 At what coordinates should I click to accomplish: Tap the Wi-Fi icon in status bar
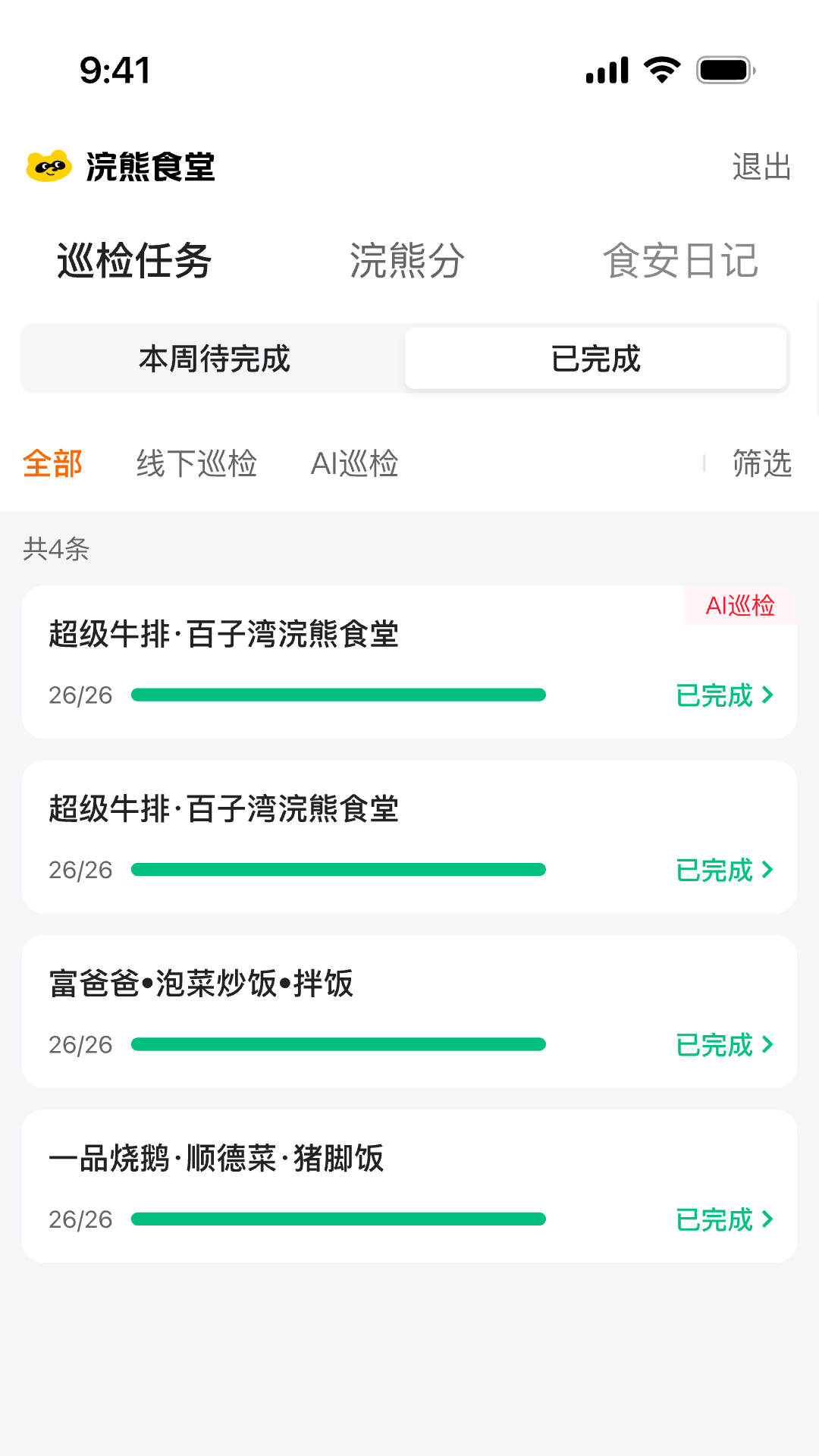click(661, 69)
